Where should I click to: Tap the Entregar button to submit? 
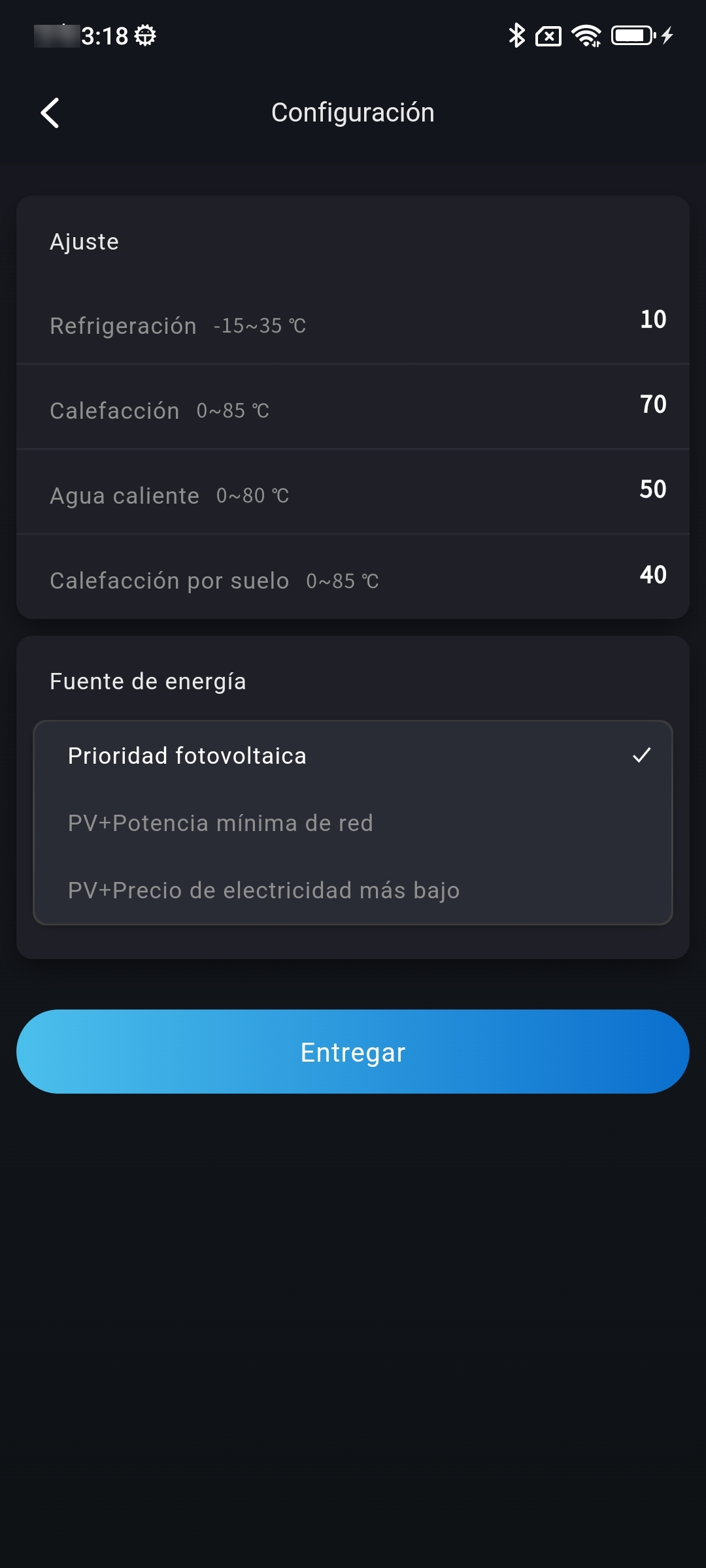[353, 1052]
